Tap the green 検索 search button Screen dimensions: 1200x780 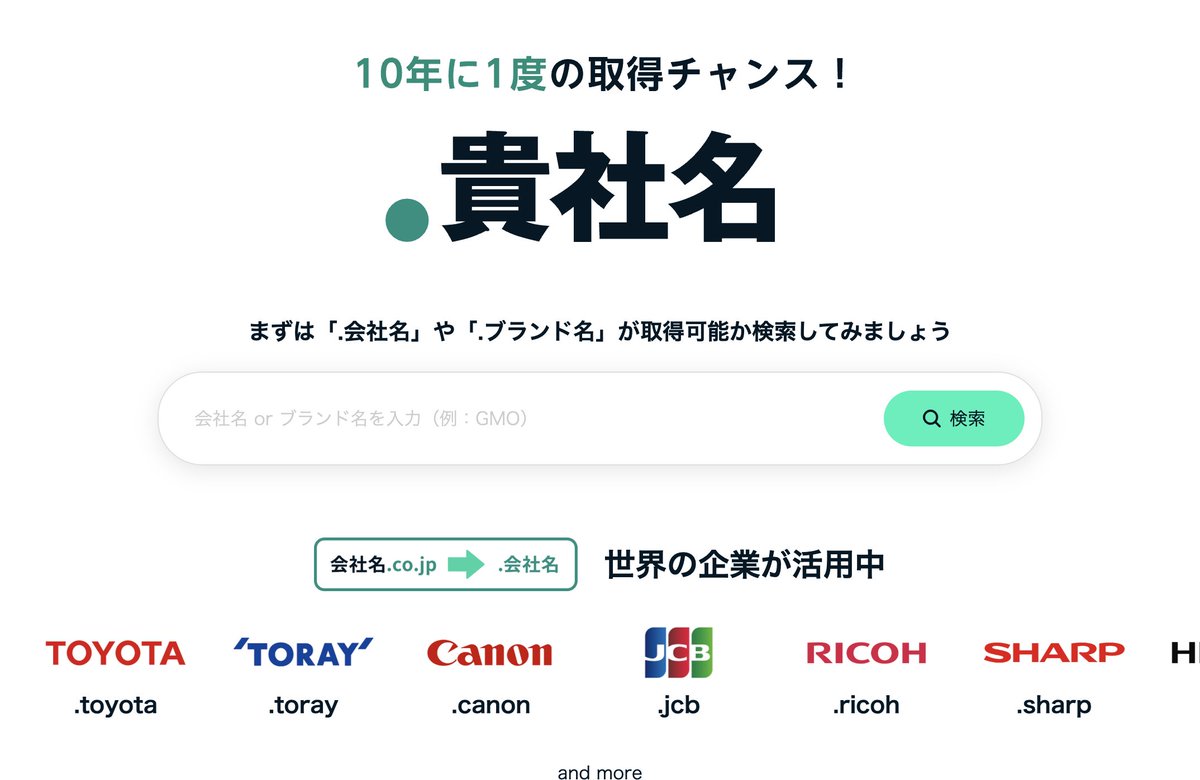coord(953,419)
